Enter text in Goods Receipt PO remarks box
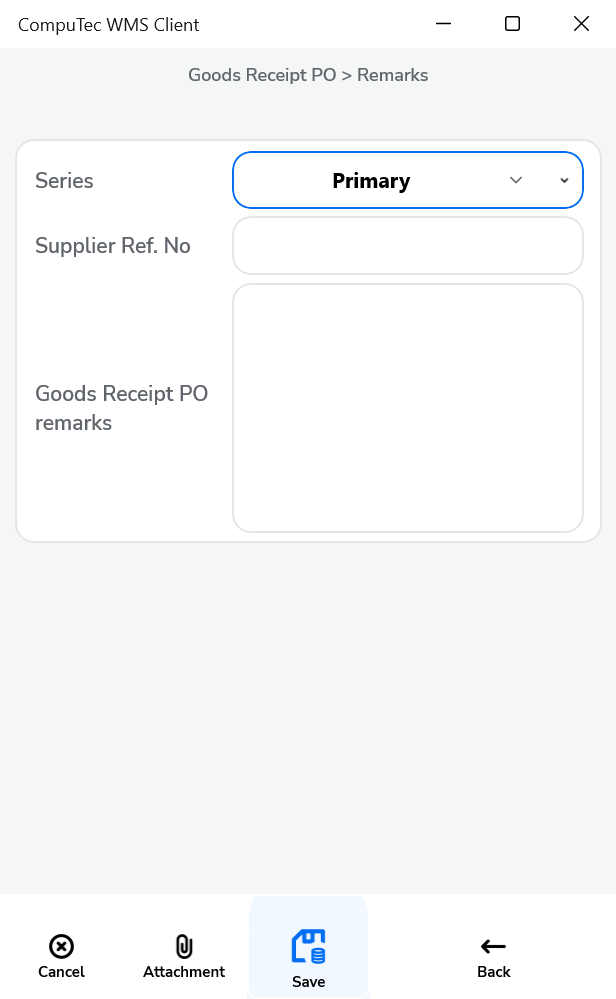 coord(407,408)
